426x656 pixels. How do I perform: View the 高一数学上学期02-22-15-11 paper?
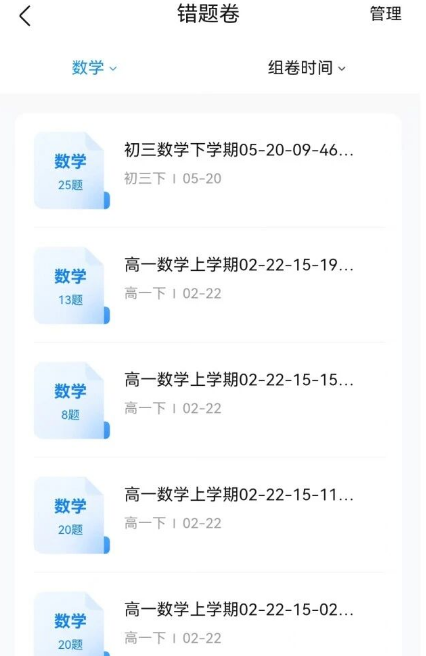click(209, 515)
